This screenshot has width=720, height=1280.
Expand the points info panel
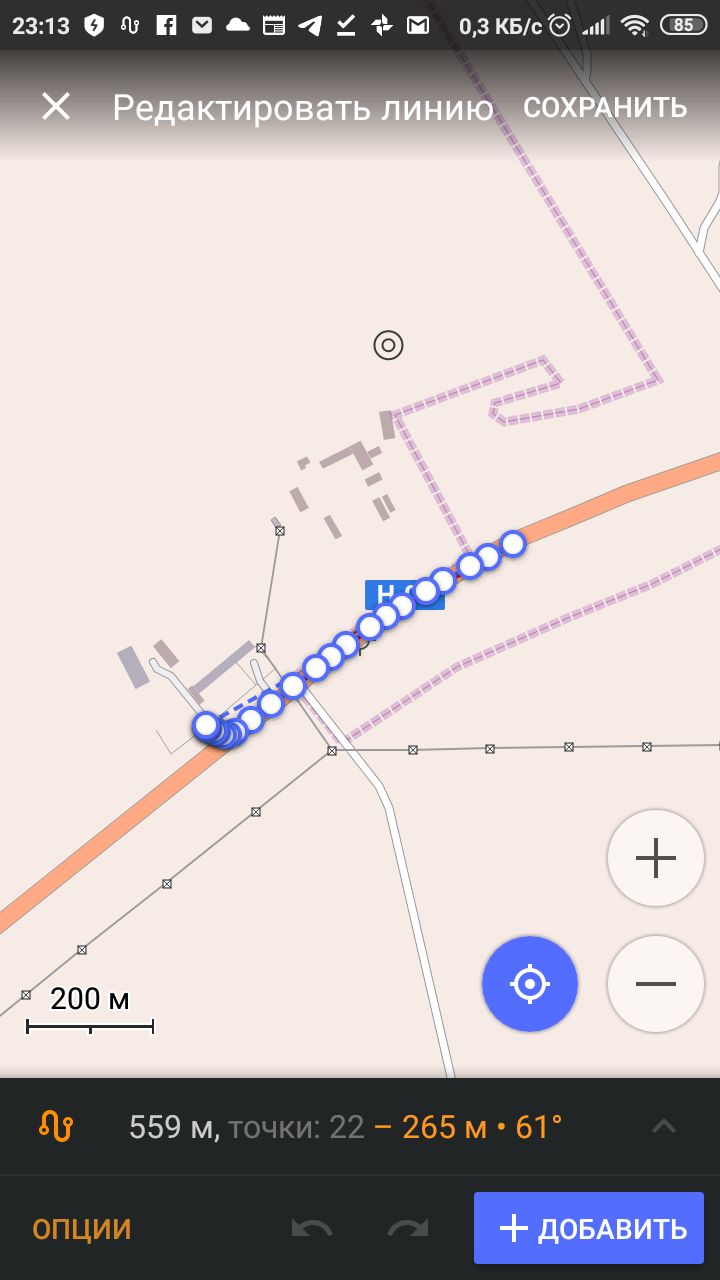point(664,1127)
